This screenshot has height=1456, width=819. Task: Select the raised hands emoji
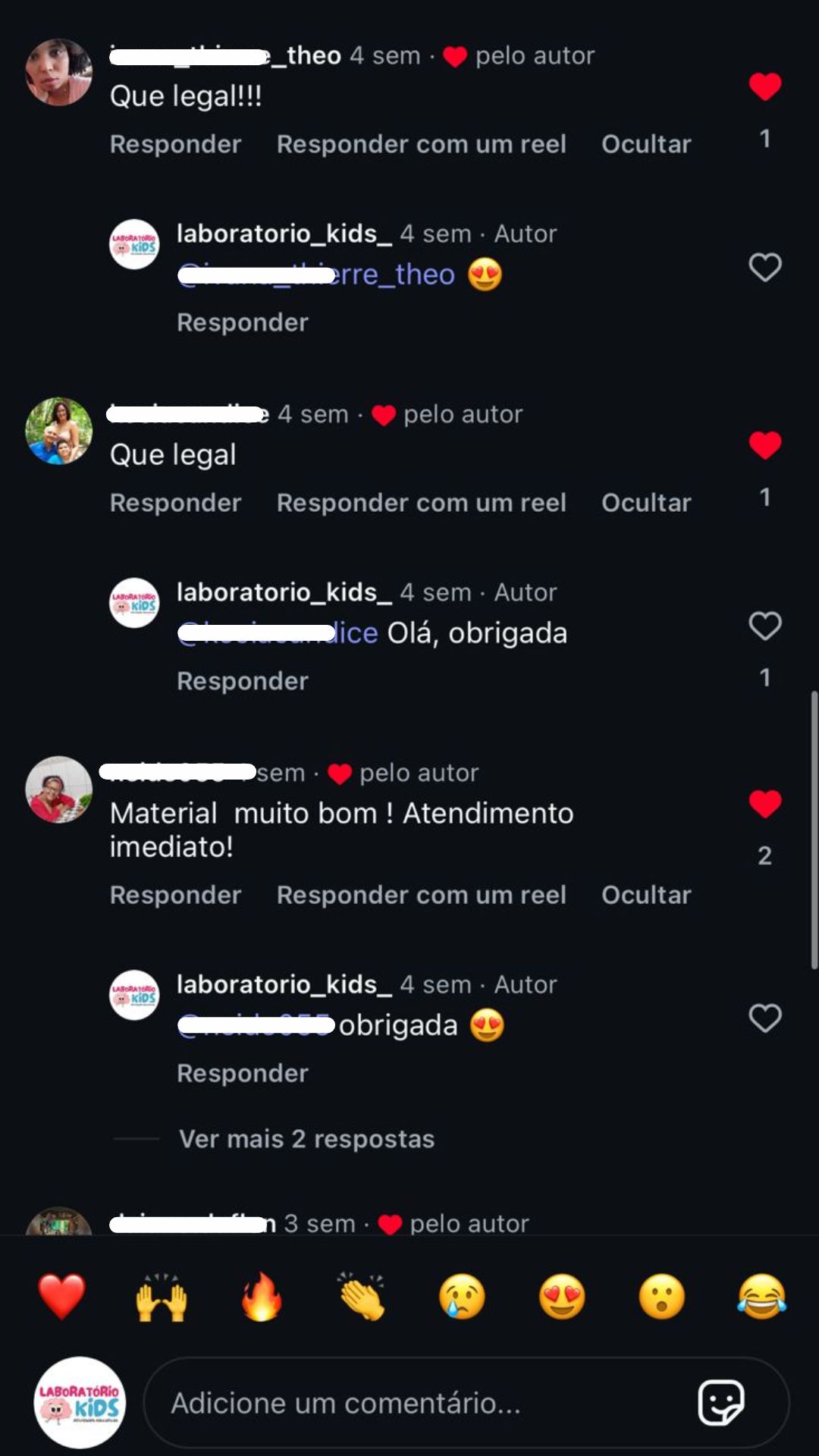[162, 1296]
